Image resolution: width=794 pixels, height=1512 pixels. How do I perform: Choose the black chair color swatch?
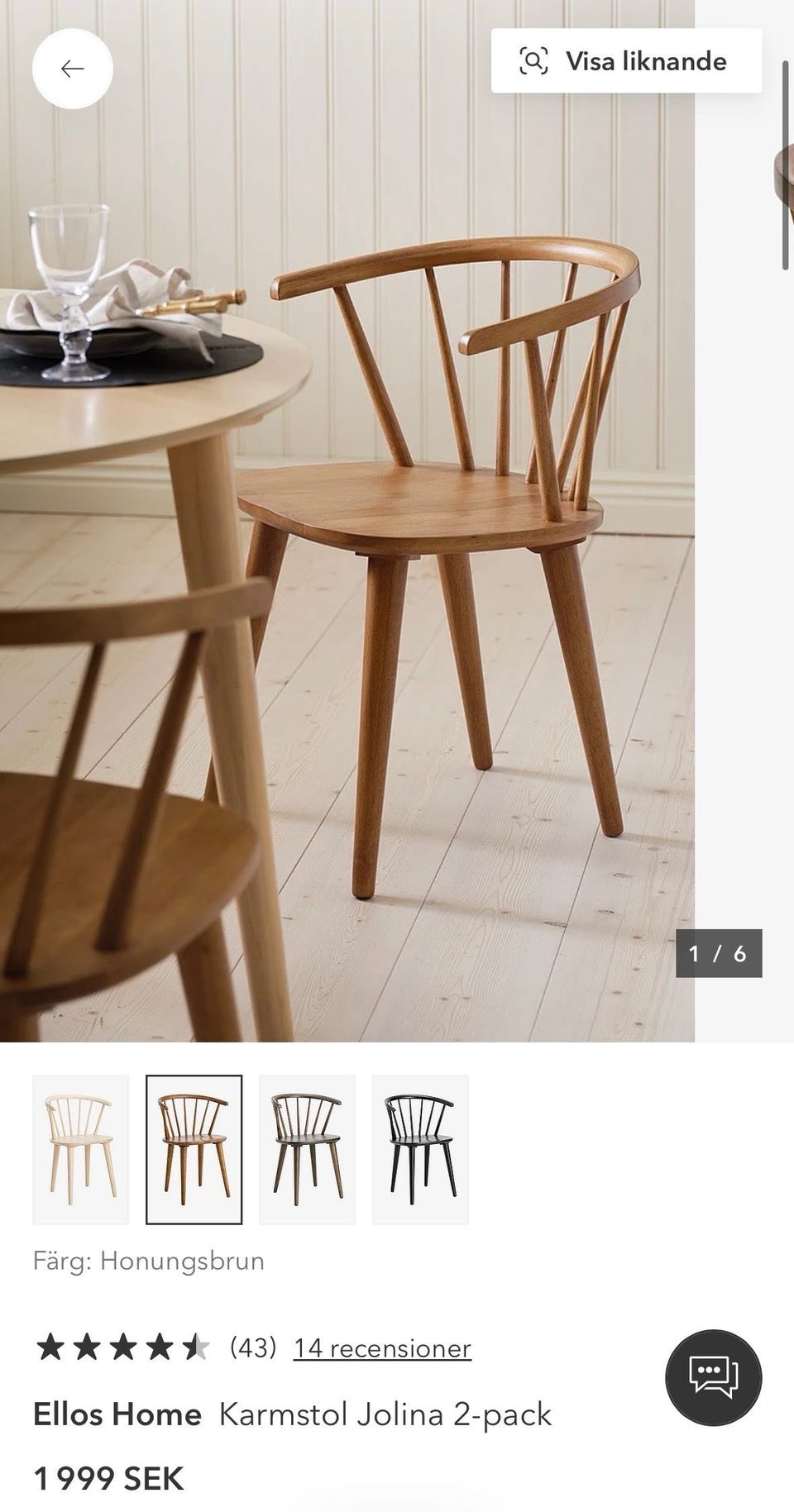pyautogui.click(x=420, y=1149)
